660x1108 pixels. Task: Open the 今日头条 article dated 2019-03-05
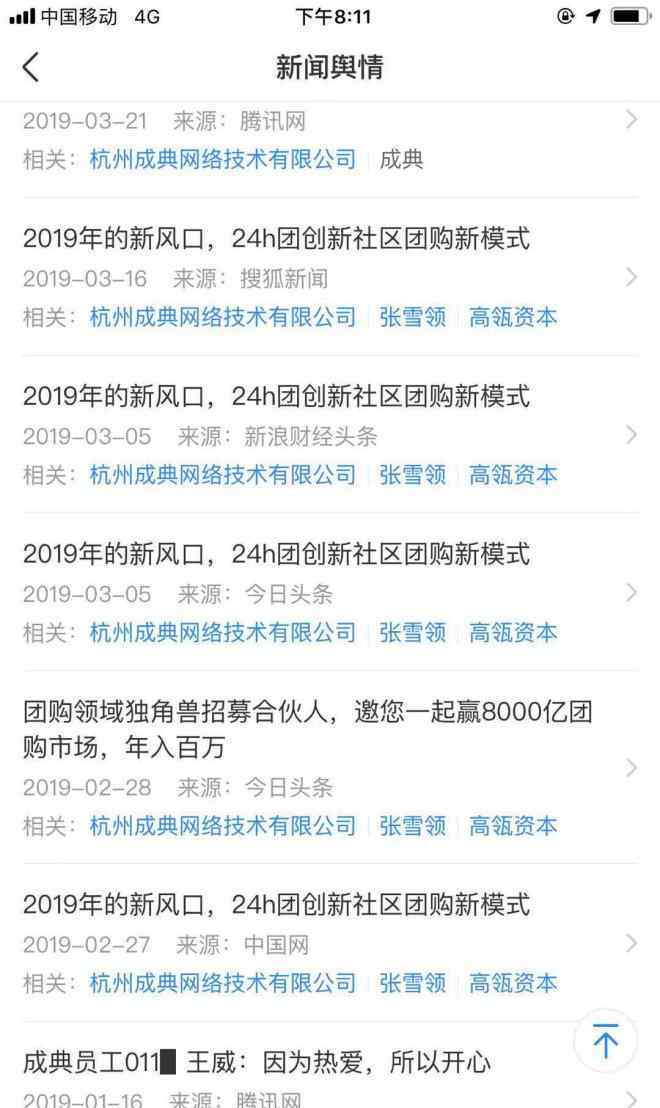point(330,592)
